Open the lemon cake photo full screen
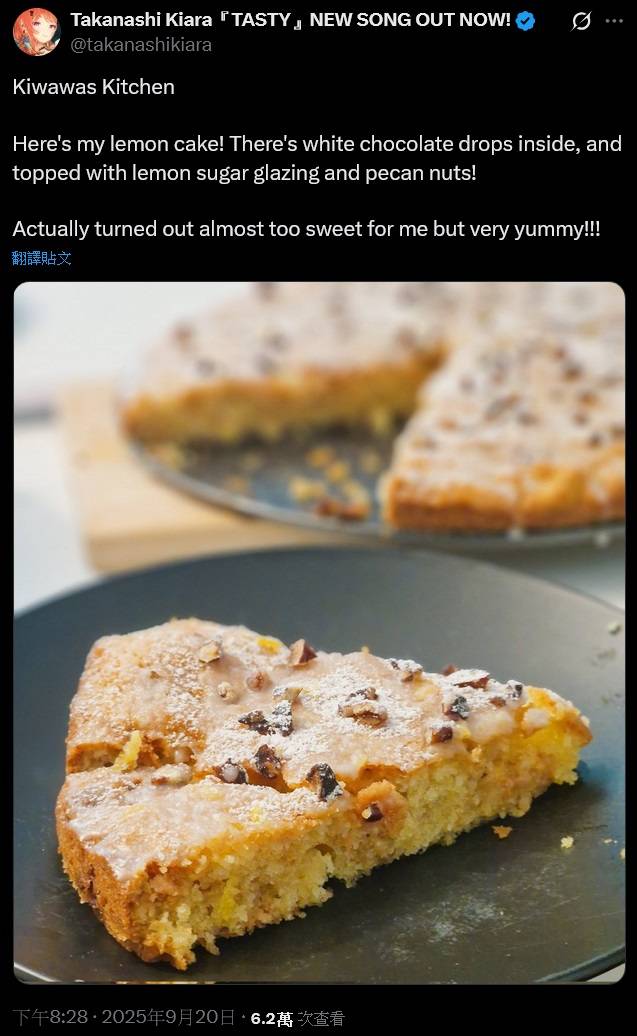Screen dimensions: 637x1036 pos(318,632)
